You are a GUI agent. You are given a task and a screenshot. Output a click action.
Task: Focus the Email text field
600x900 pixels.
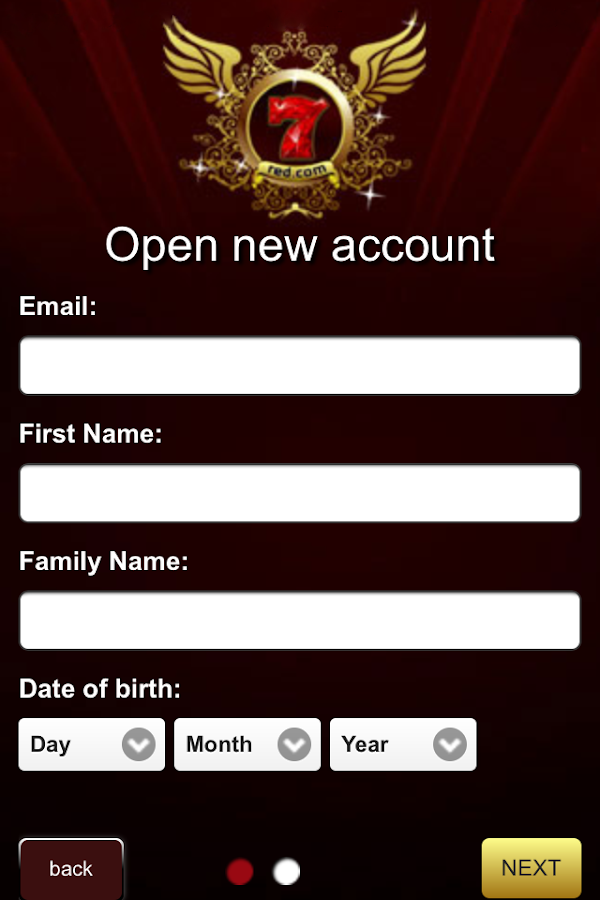point(300,366)
